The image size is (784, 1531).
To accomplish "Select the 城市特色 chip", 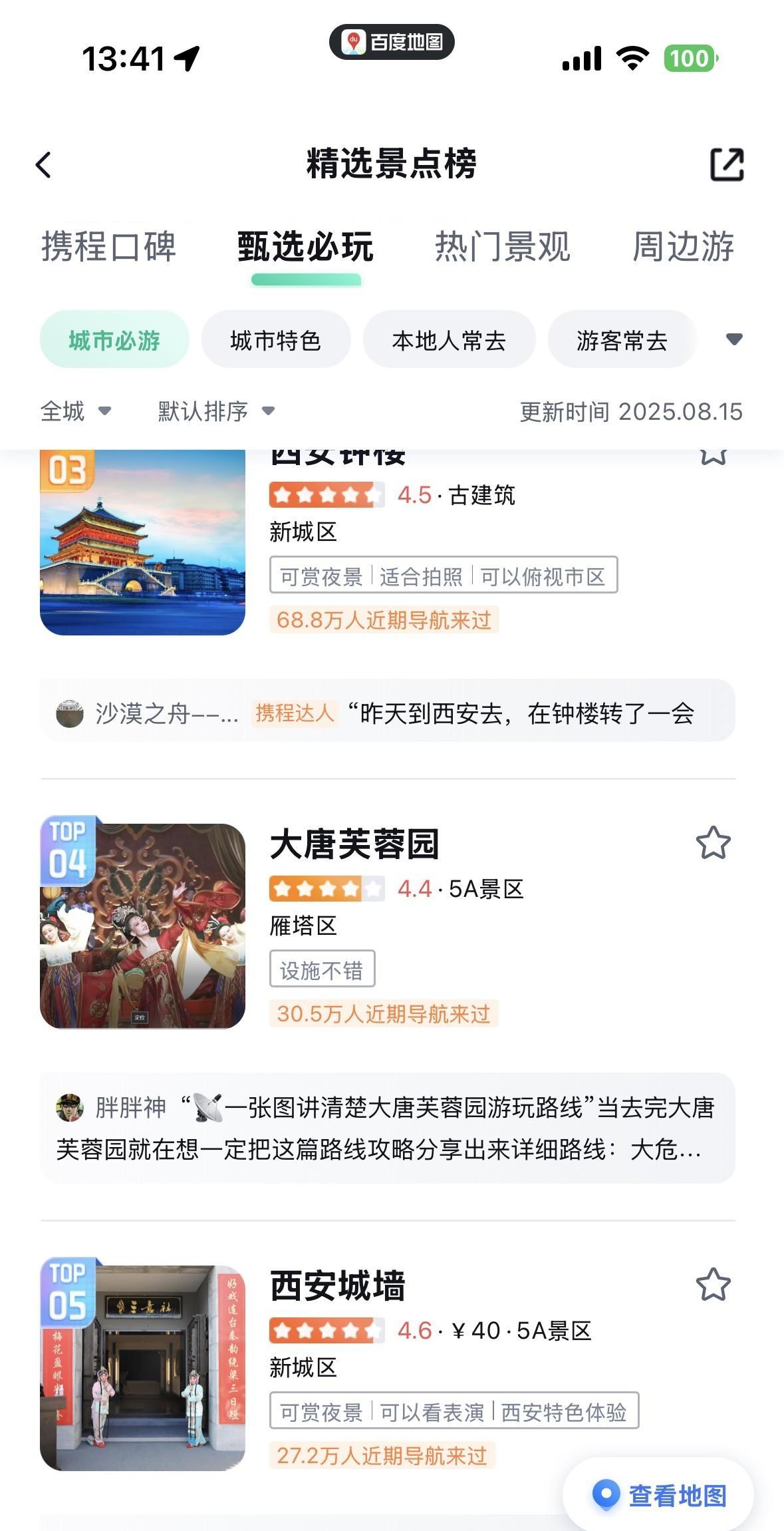I will (276, 340).
